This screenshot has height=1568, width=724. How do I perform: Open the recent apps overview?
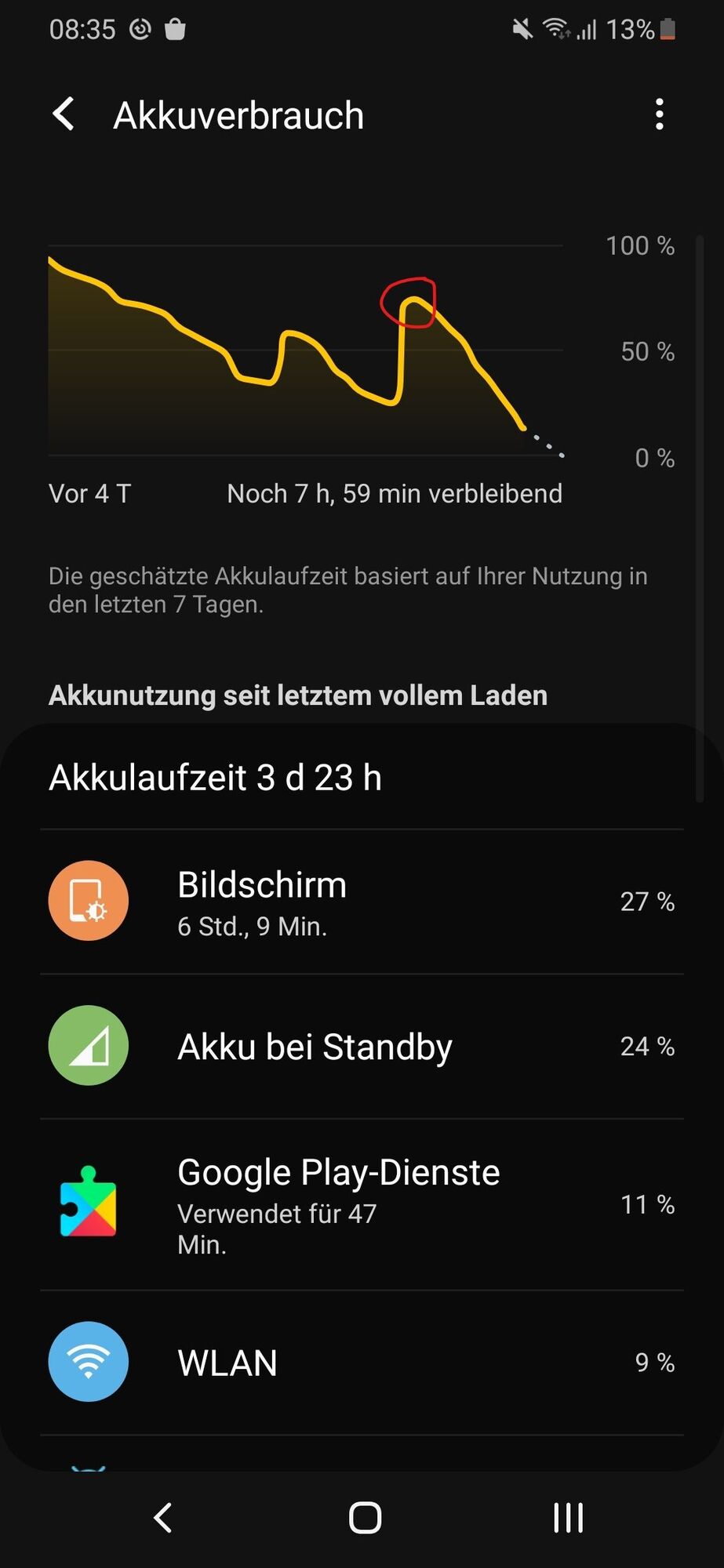coord(568,1518)
